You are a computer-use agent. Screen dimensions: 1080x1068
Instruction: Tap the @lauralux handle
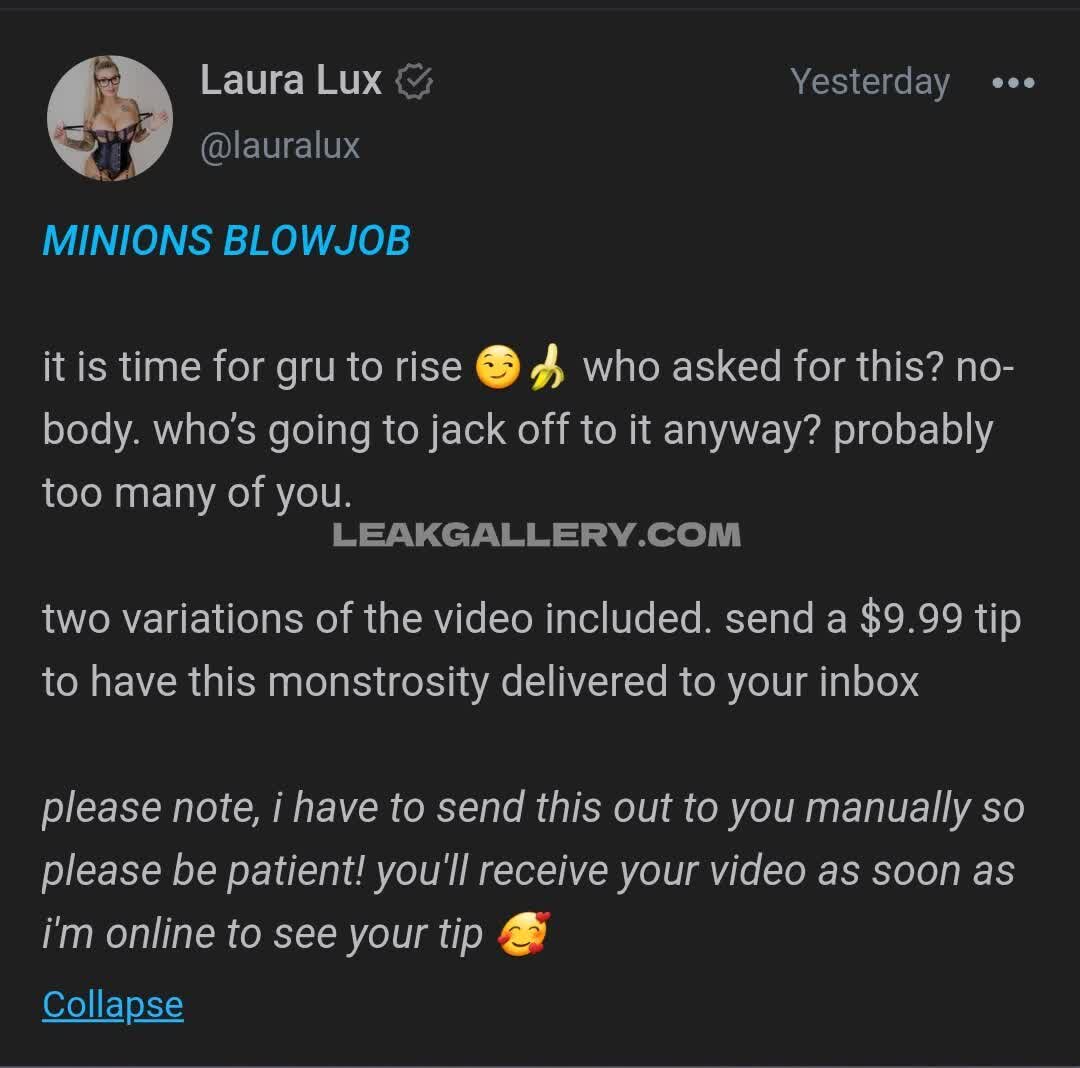click(x=280, y=146)
